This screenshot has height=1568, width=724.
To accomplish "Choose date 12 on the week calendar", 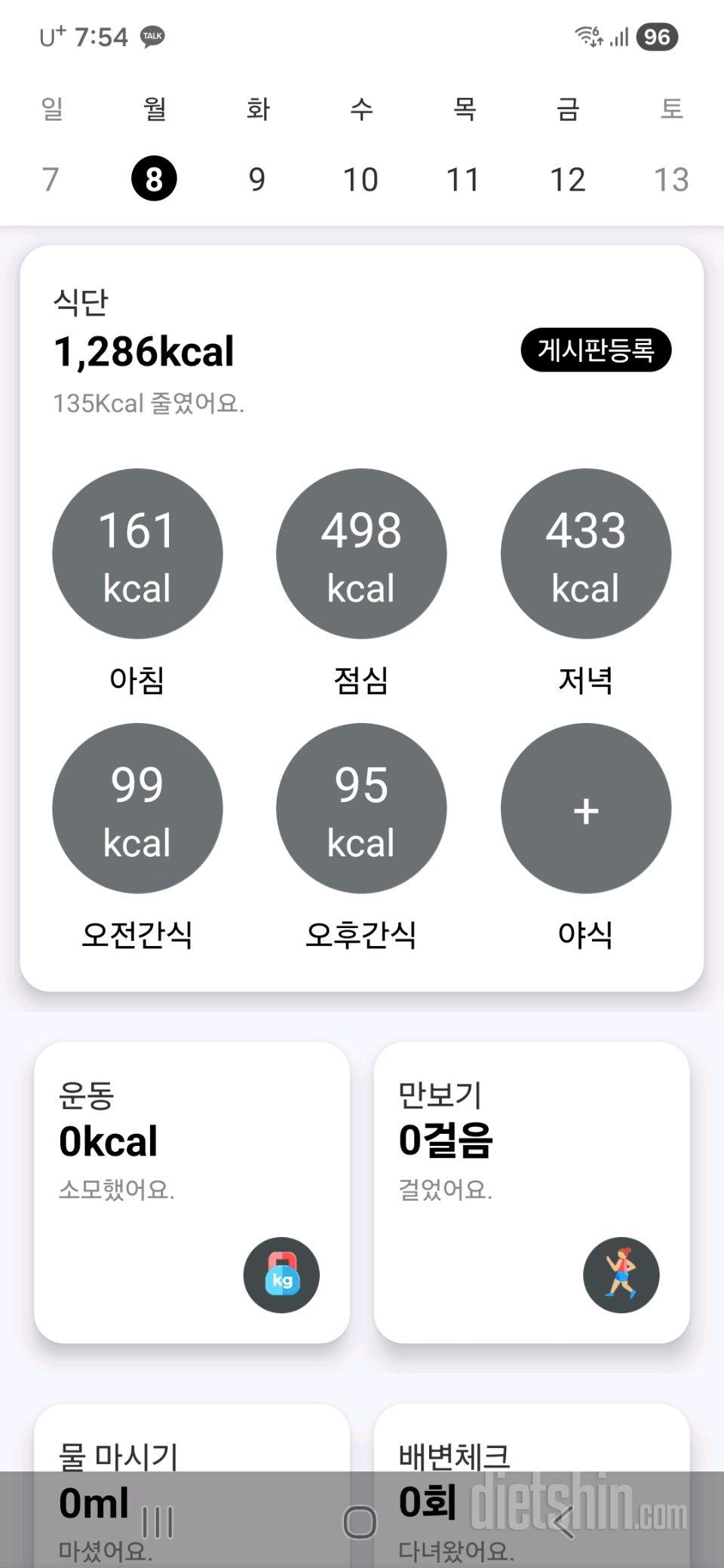I will tap(567, 179).
